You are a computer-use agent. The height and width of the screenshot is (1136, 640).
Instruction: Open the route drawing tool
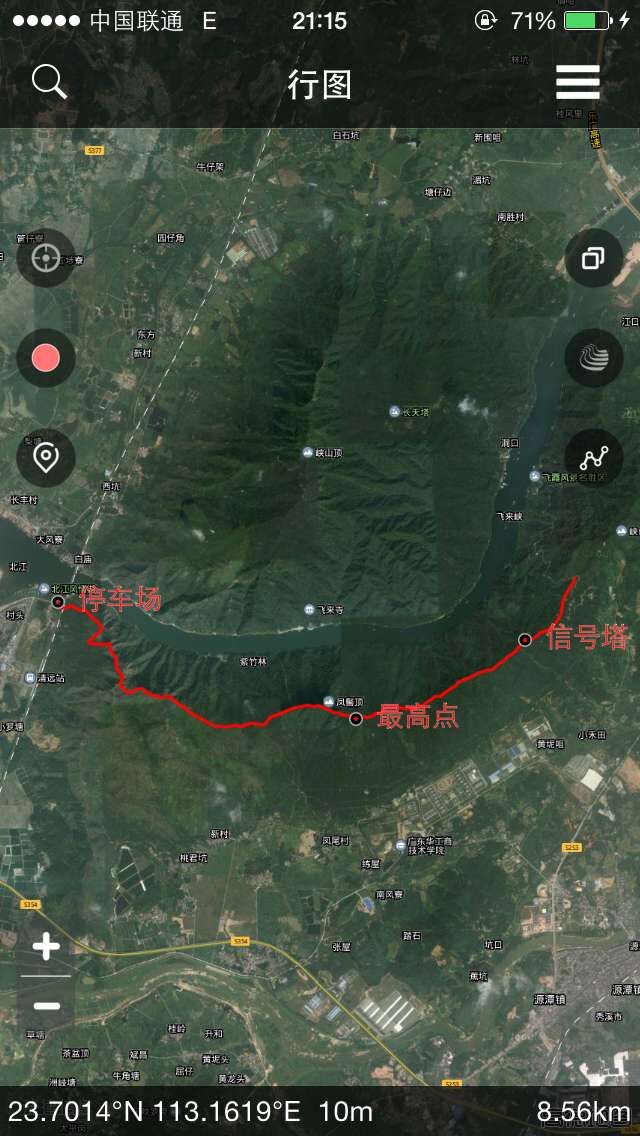[x=593, y=458]
